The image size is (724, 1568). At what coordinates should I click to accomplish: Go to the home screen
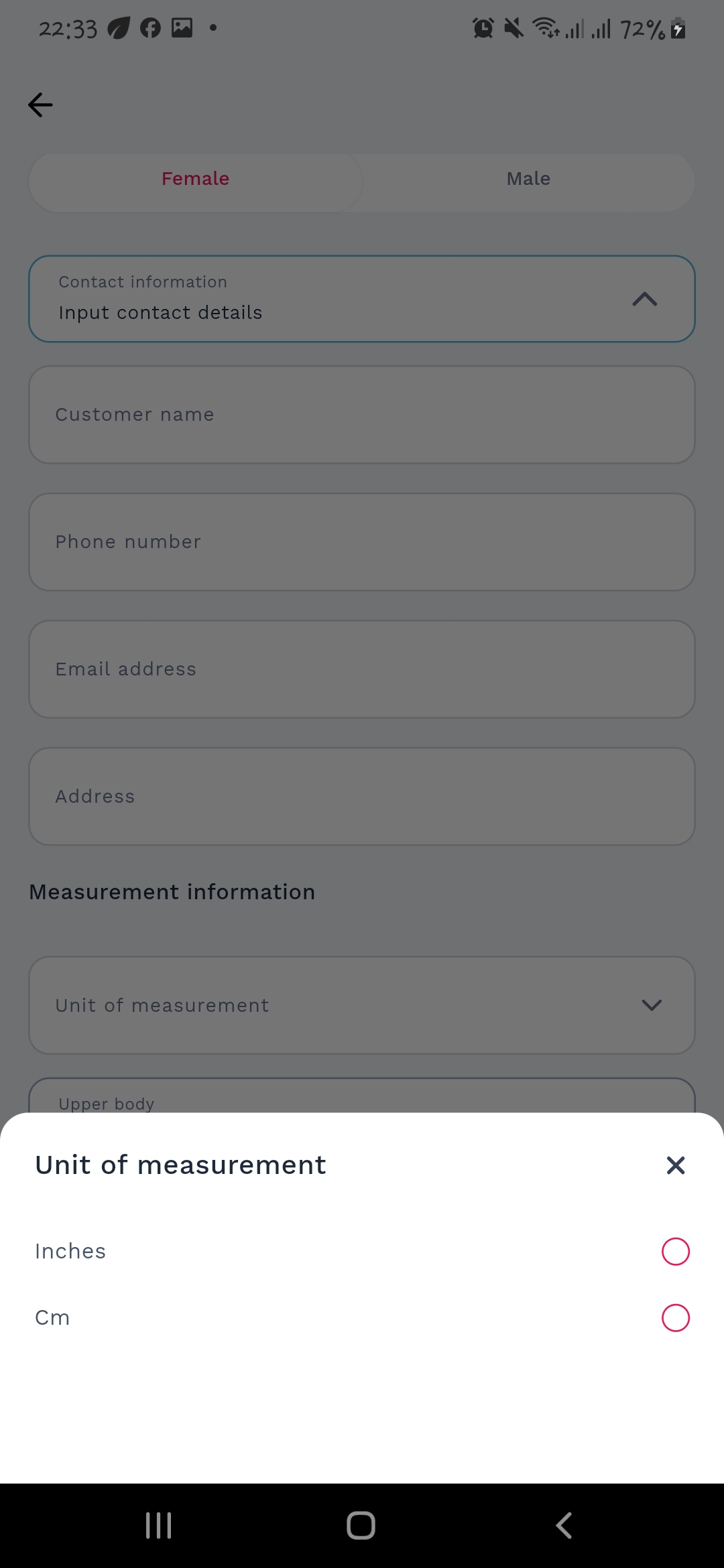pyautogui.click(x=361, y=1526)
